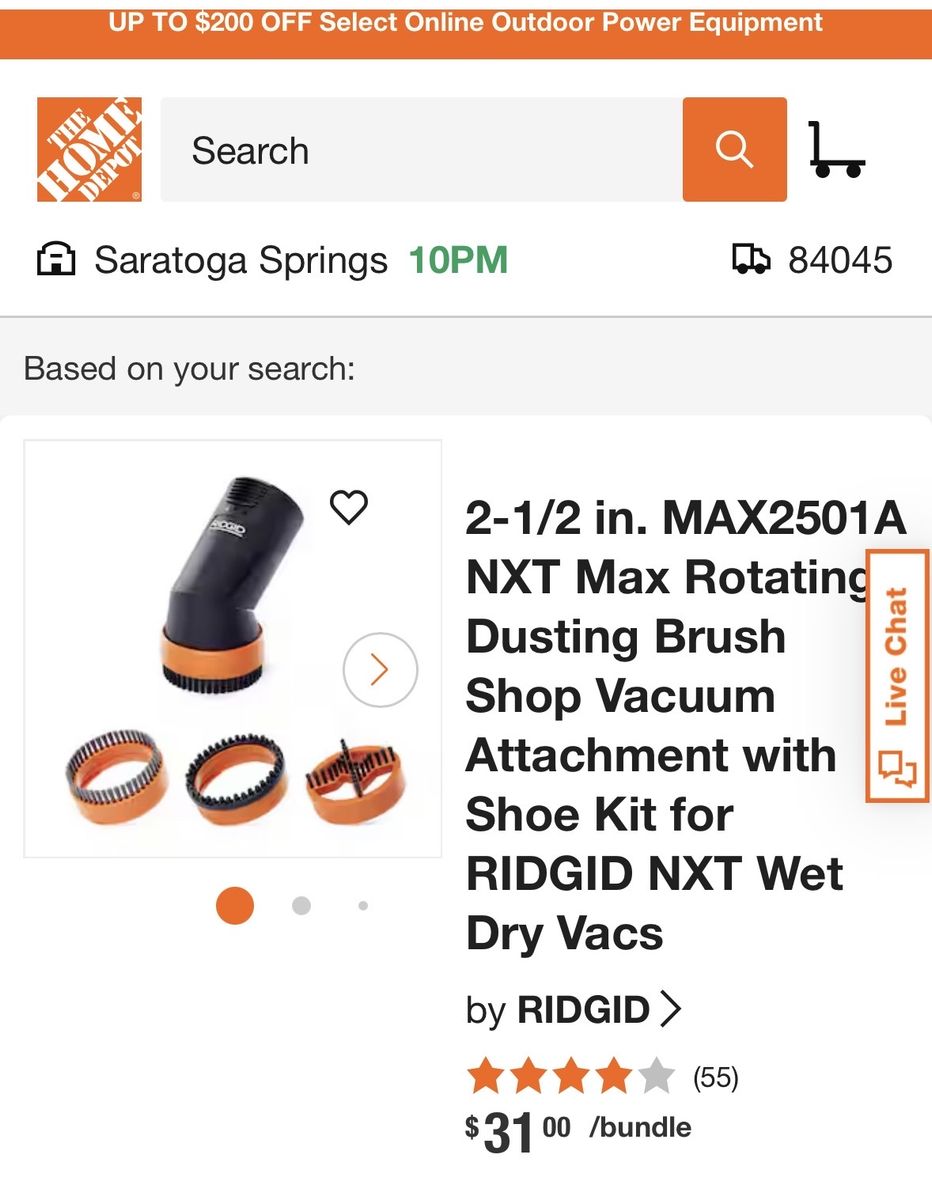932x1200 pixels.
Task: Tap the Home Depot logo
Action: (89, 149)
